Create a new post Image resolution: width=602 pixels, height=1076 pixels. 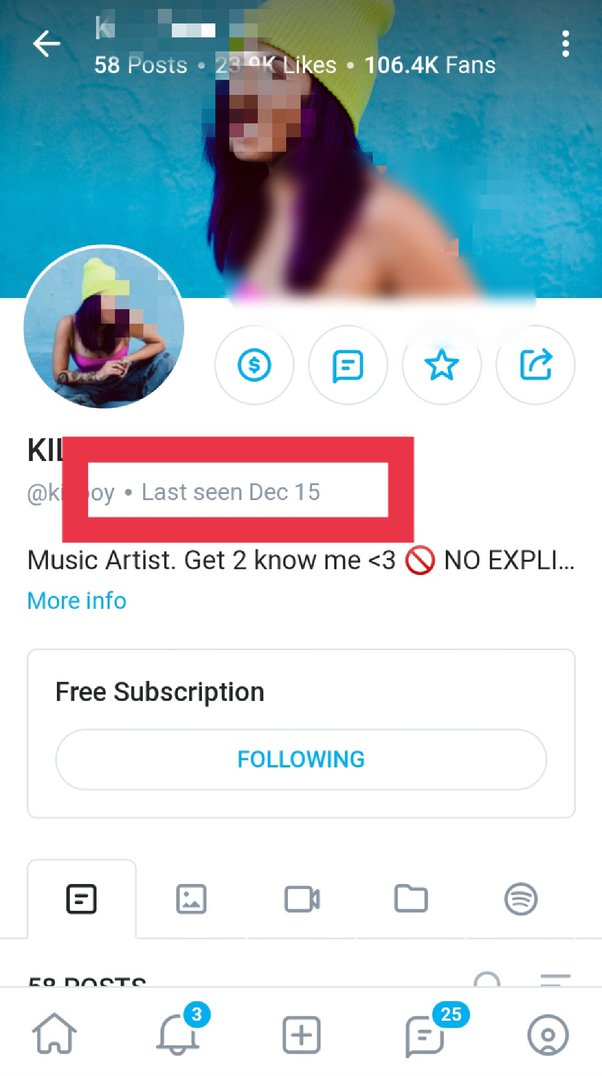301,1035
